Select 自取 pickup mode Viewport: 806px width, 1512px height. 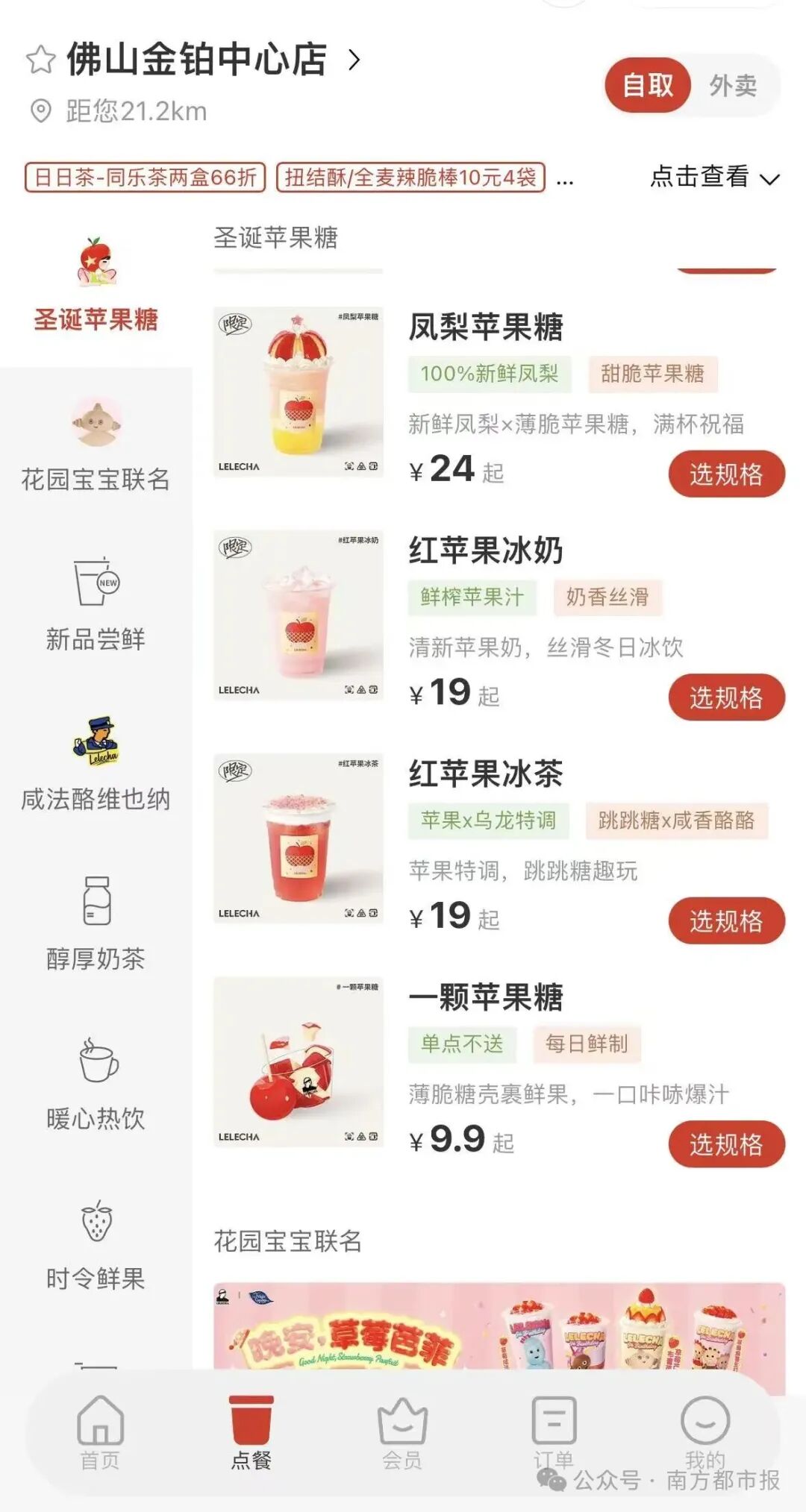[x=648, y=86]
